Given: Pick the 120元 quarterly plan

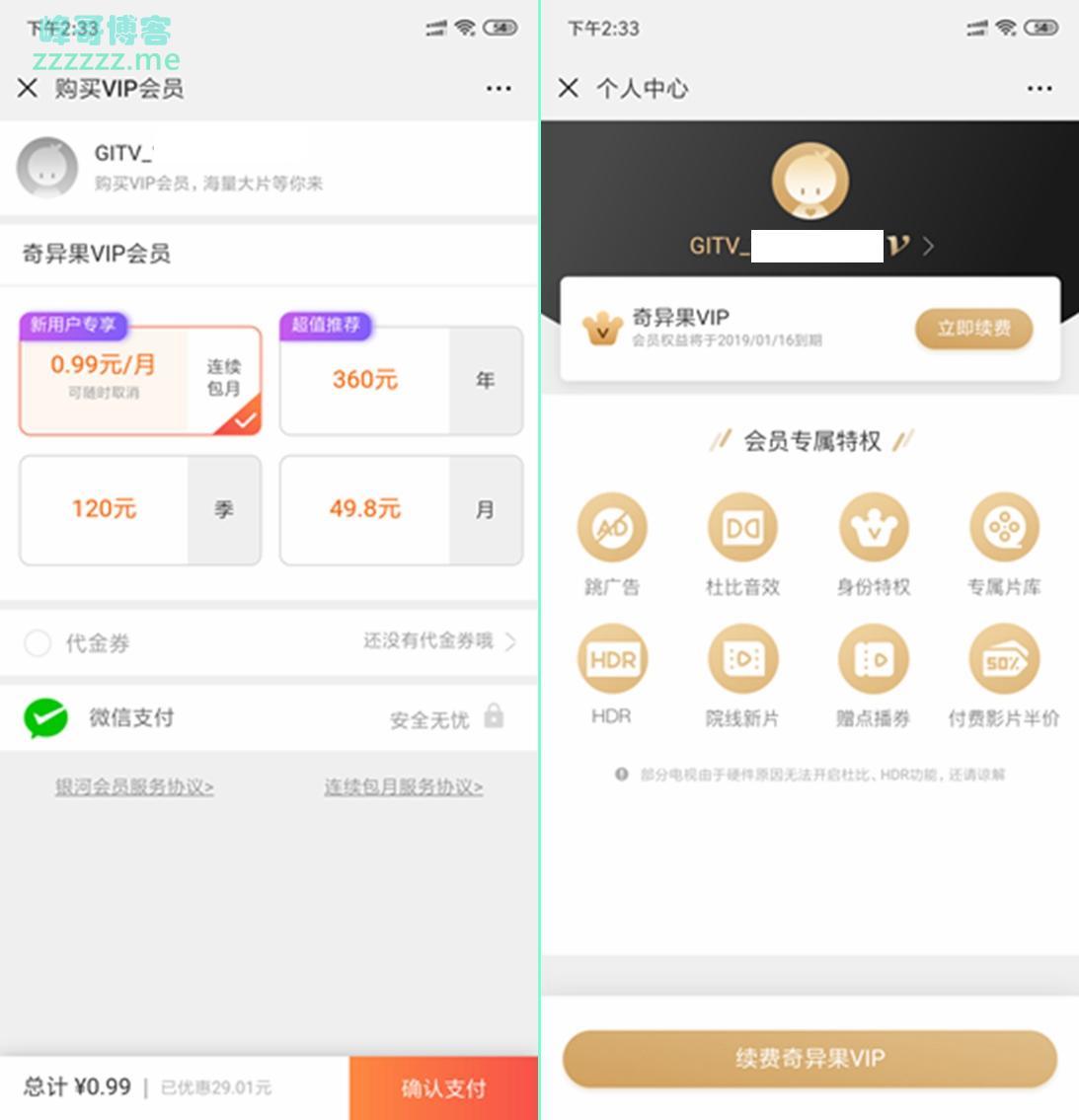Looking at the screenshot, I should [140, 509].
